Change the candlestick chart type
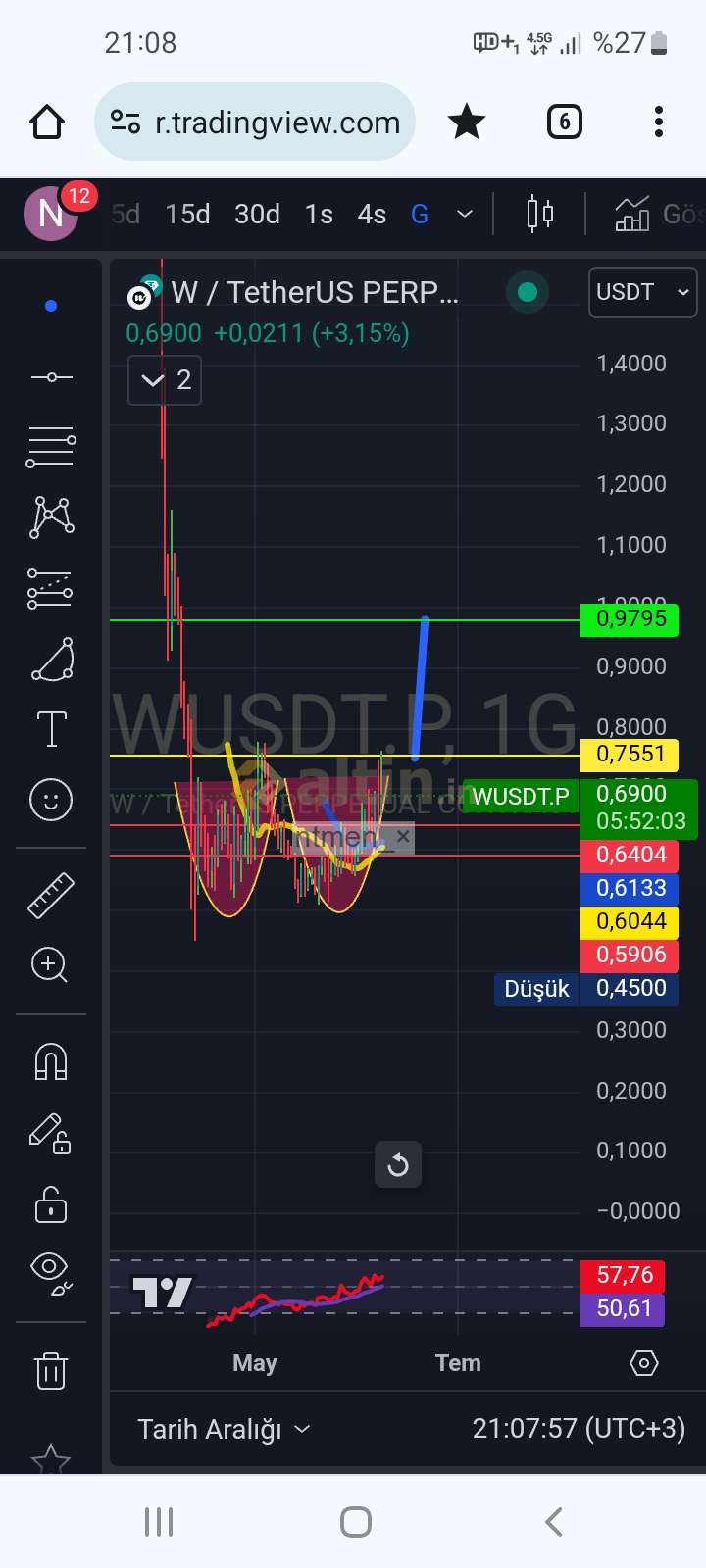This screenshot has width=706, height=1568. coord(539,214)
